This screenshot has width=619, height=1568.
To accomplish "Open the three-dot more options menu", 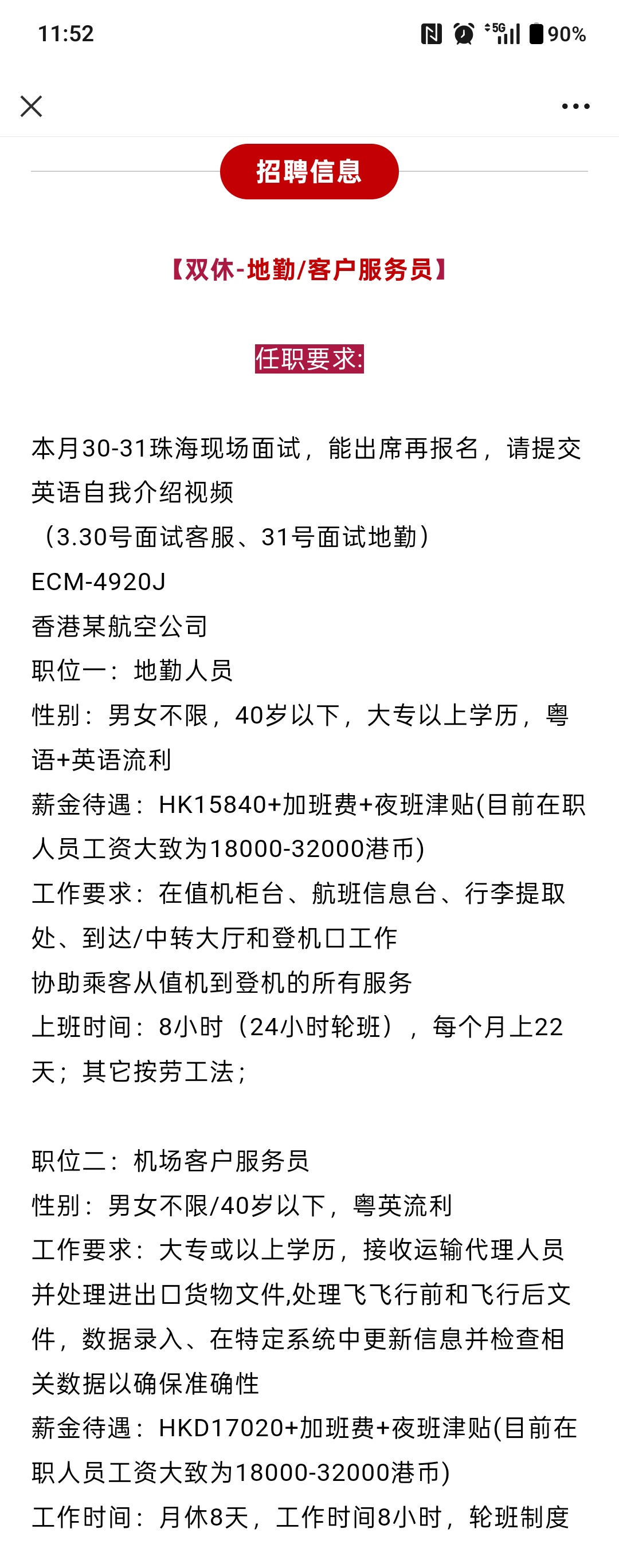I will (575, 107).
